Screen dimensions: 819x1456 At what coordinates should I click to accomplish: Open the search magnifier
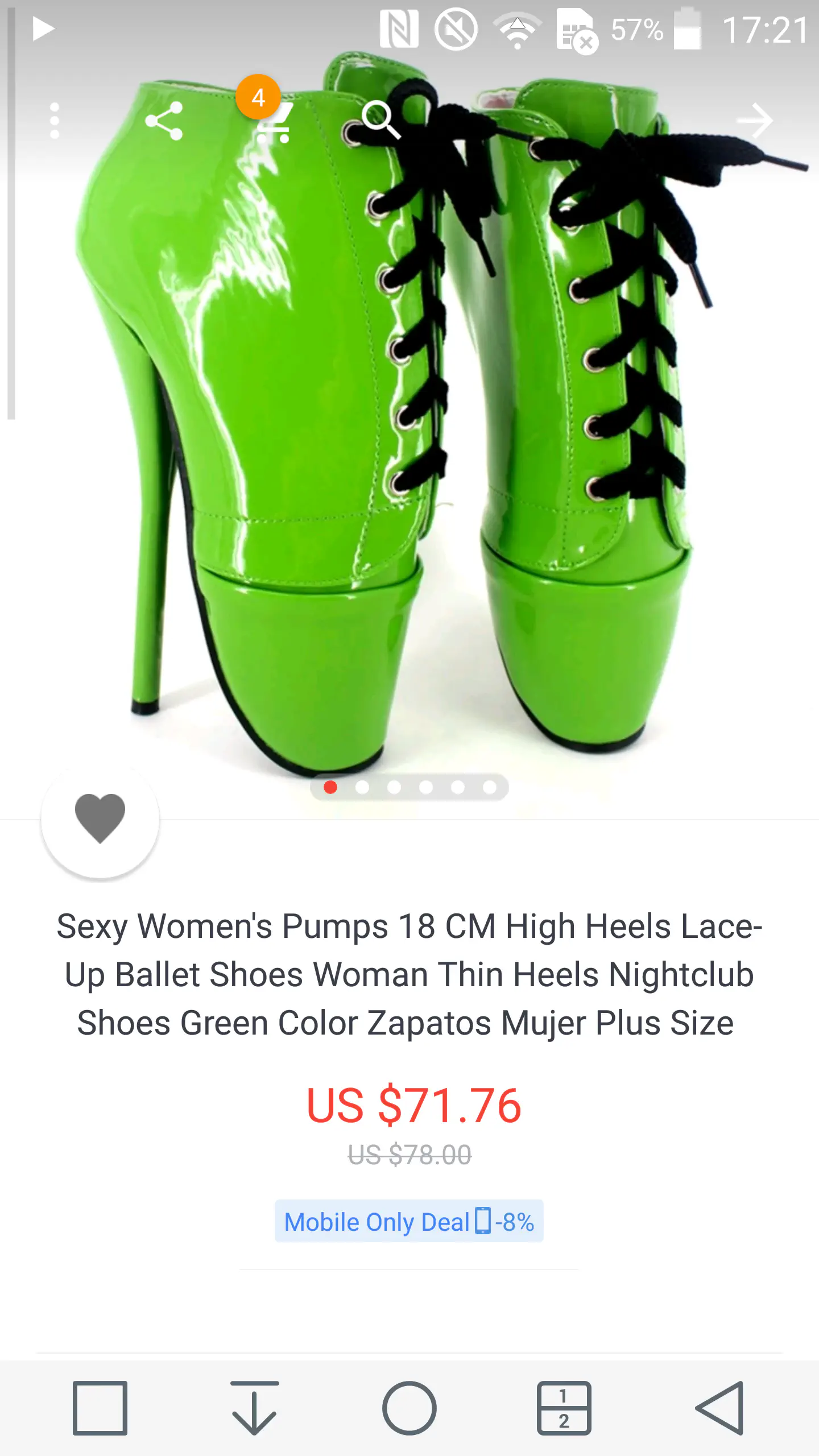pyautogui.click(x=380, y=121)
